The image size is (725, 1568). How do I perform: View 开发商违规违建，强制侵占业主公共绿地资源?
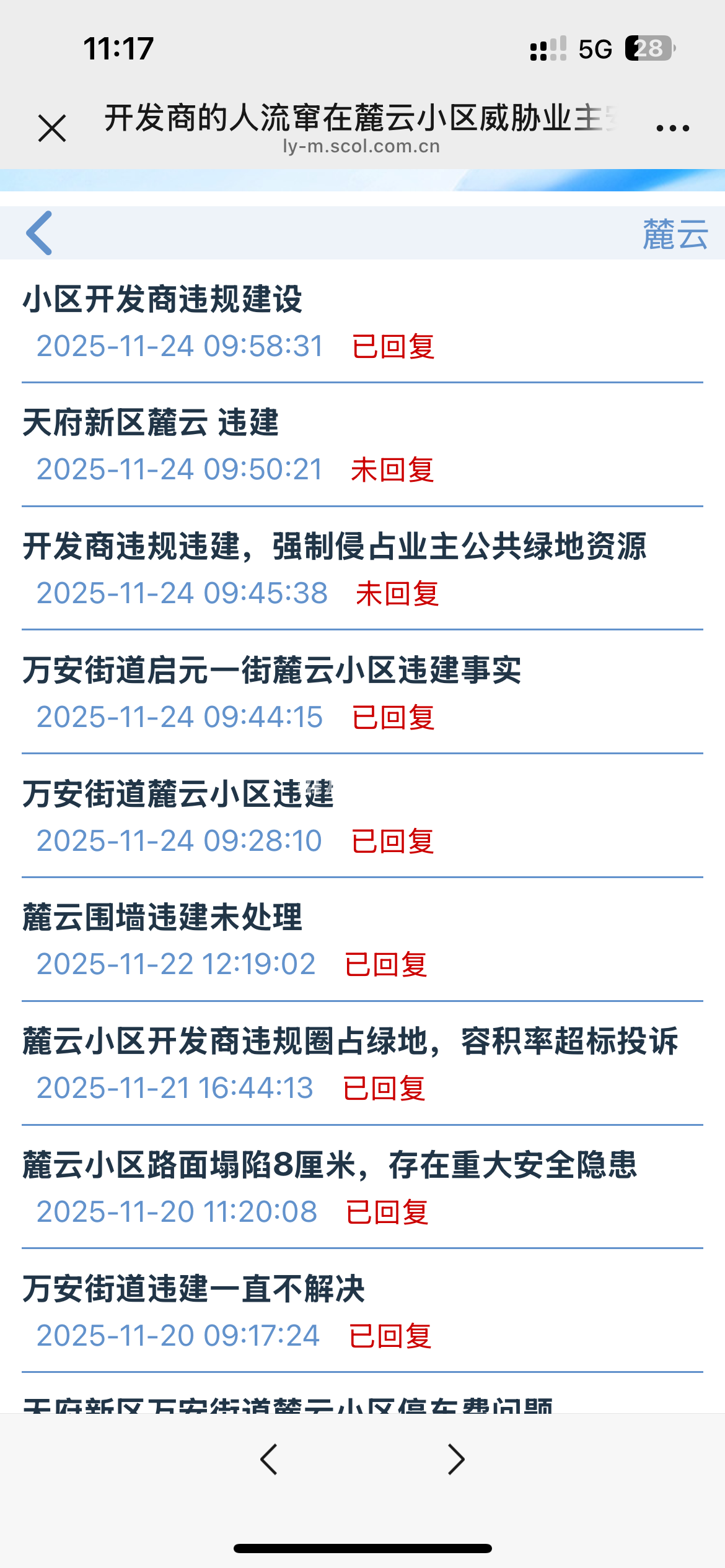[335, 547]
